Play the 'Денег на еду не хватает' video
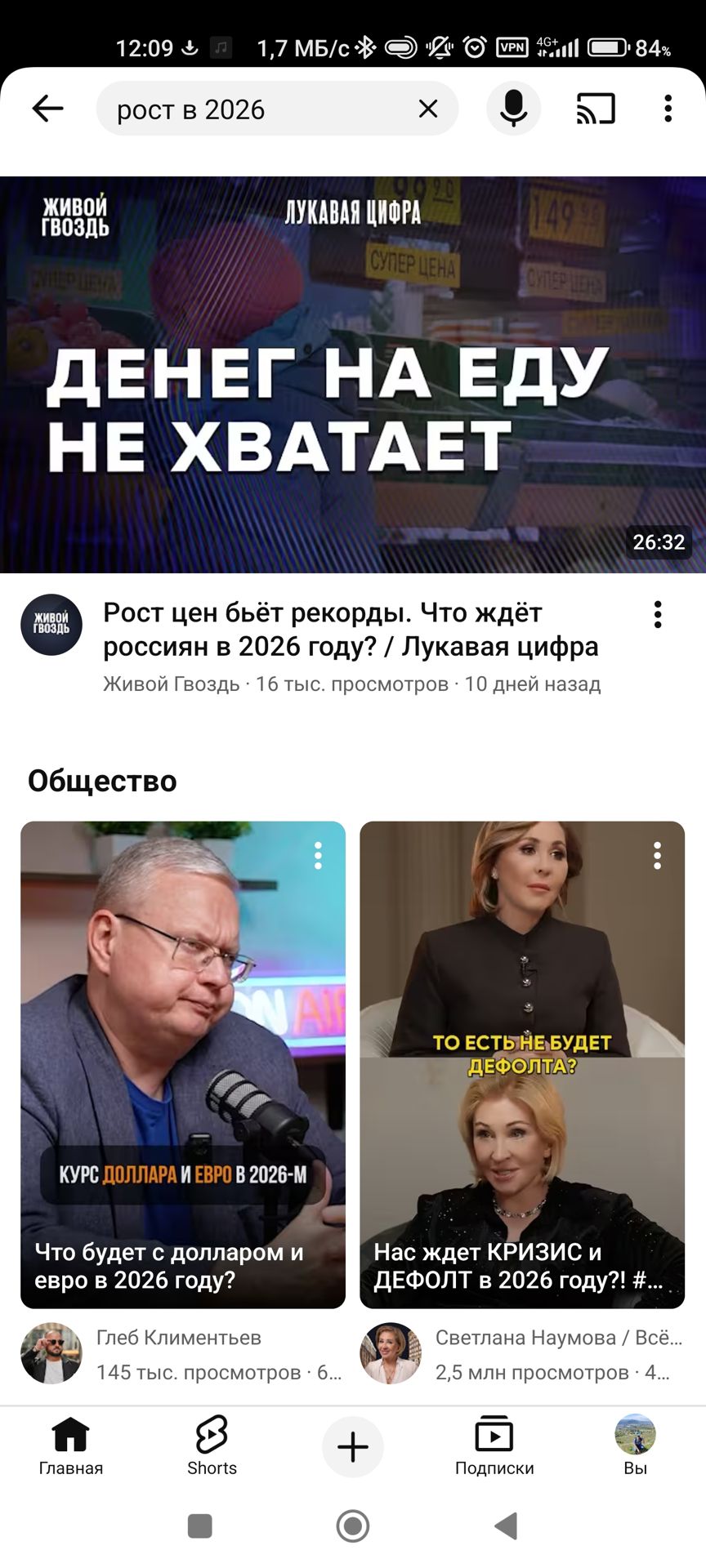 pyautogui.click(x=353, y=374)
